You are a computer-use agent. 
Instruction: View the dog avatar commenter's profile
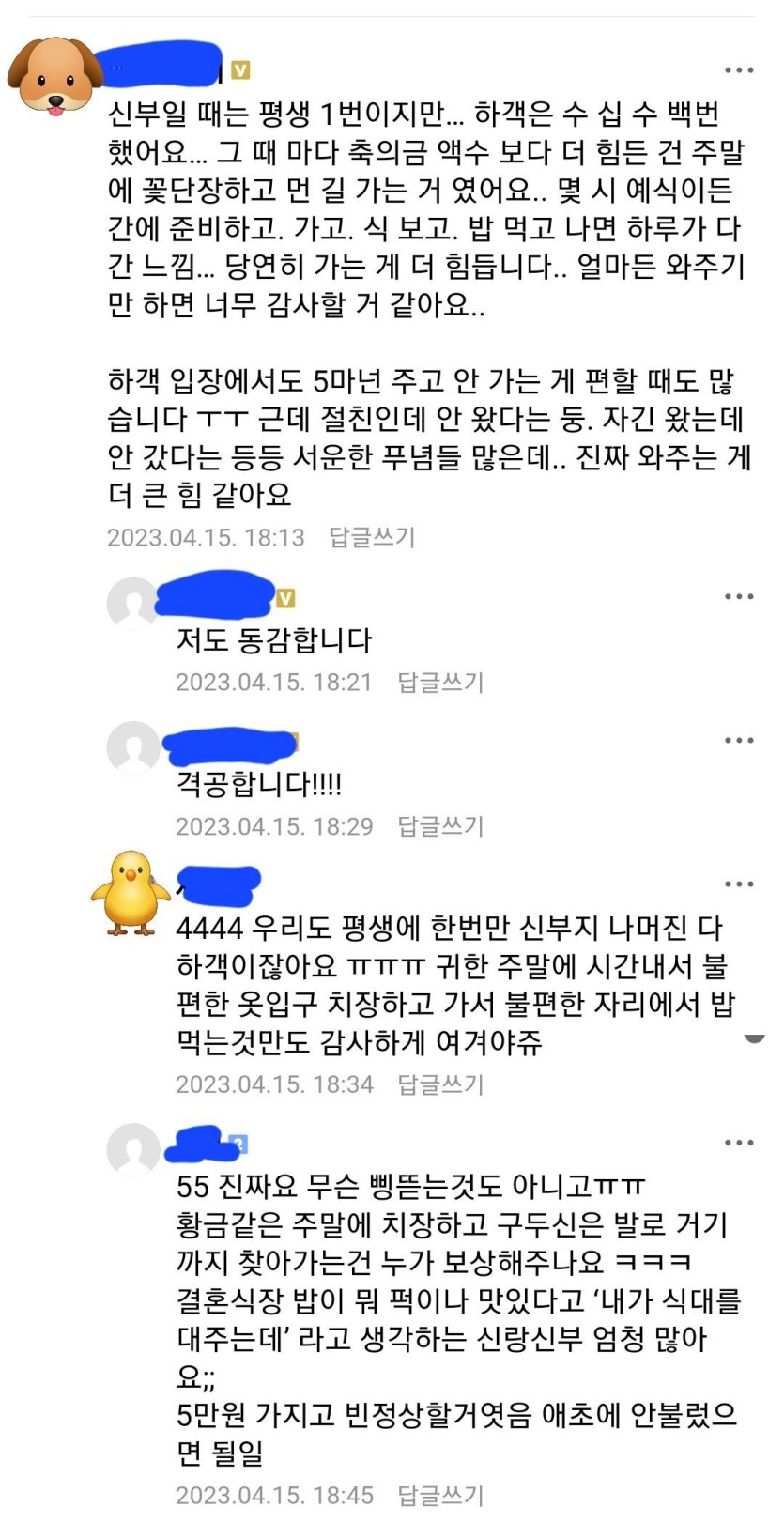tap(55, 77)
